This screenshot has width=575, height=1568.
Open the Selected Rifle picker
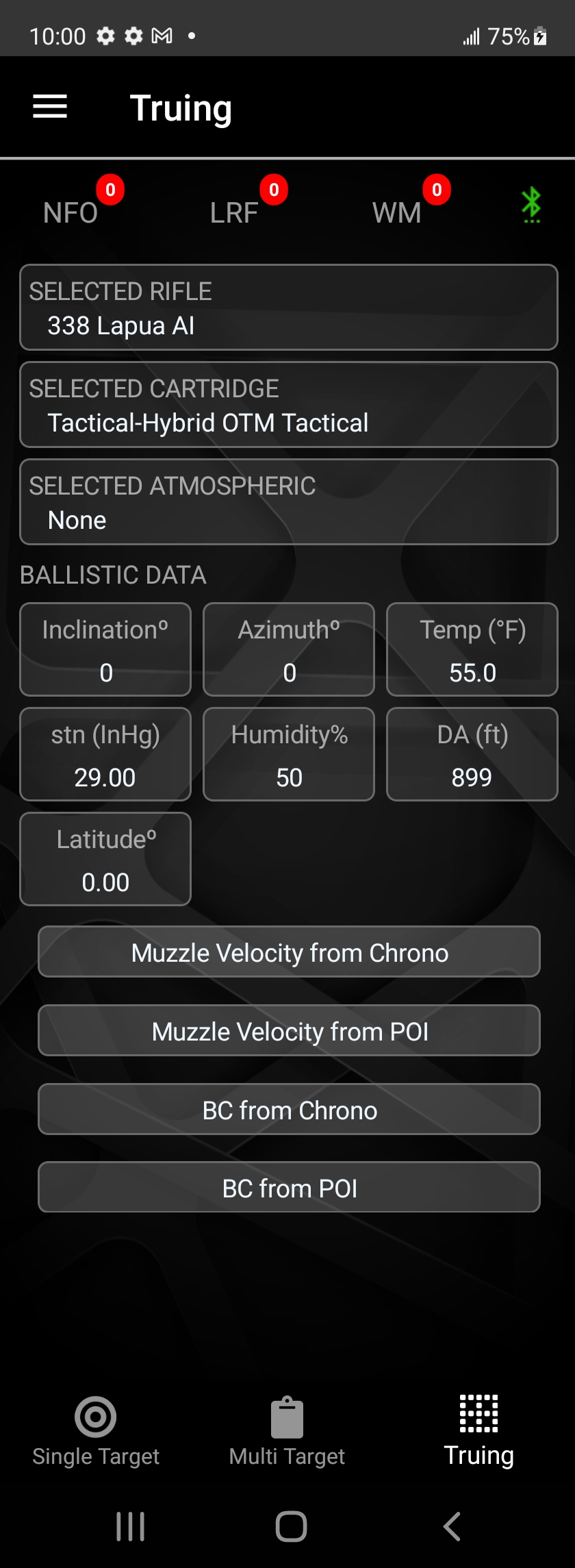coord(287,307)
